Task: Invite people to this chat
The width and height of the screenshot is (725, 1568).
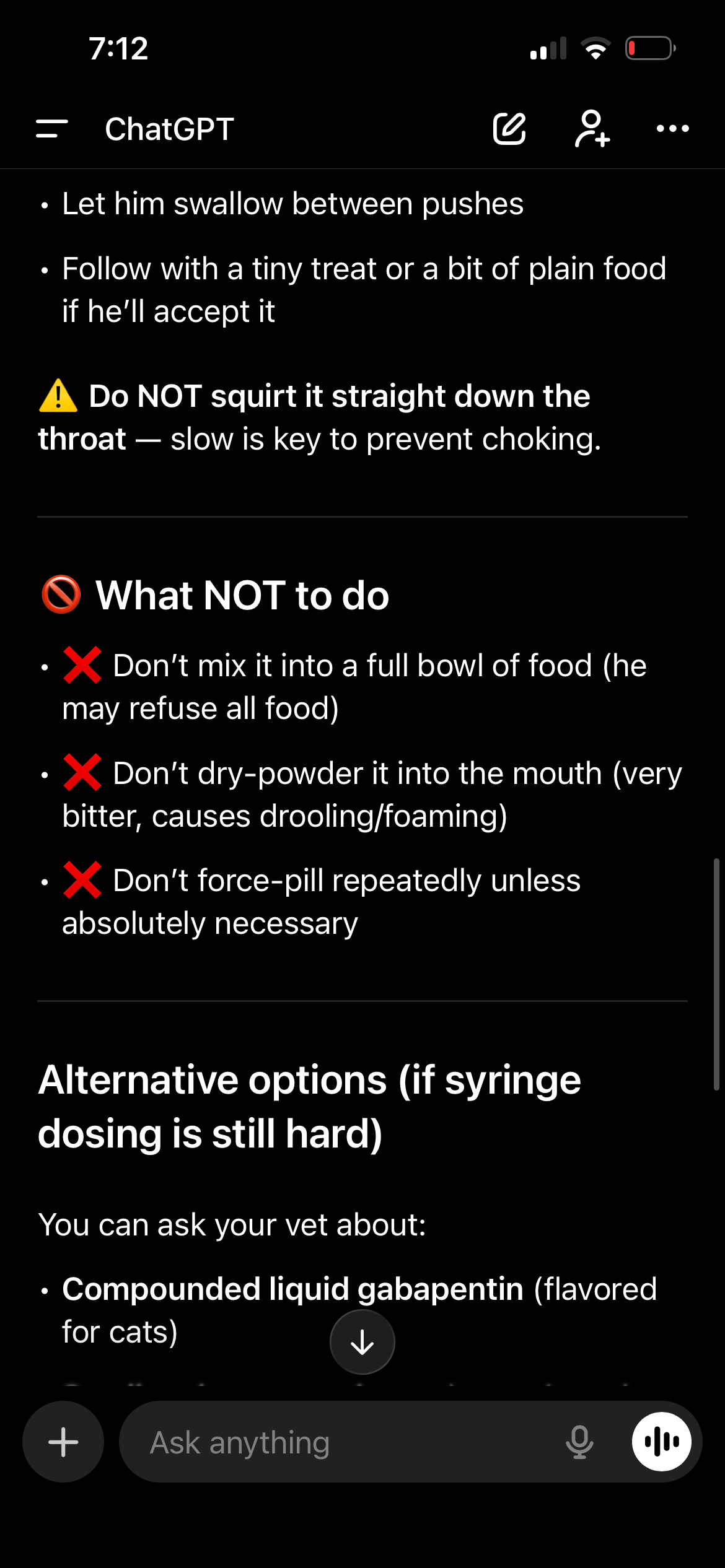Action: [x=592, y=129]
